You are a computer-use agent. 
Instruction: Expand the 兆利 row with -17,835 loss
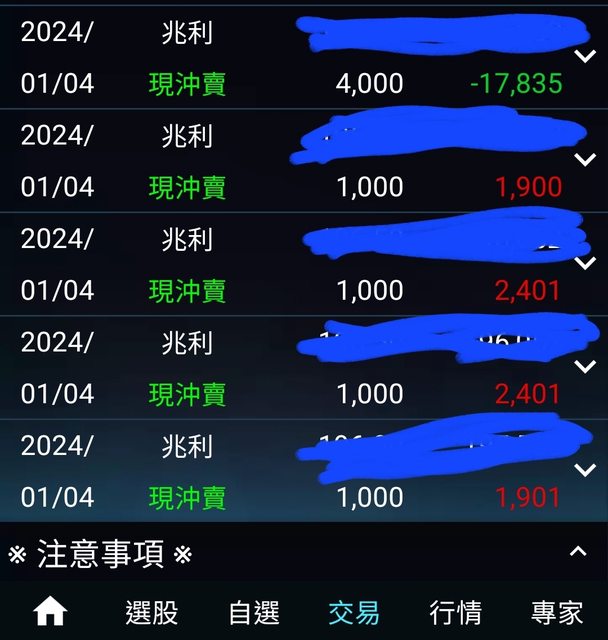585,56
